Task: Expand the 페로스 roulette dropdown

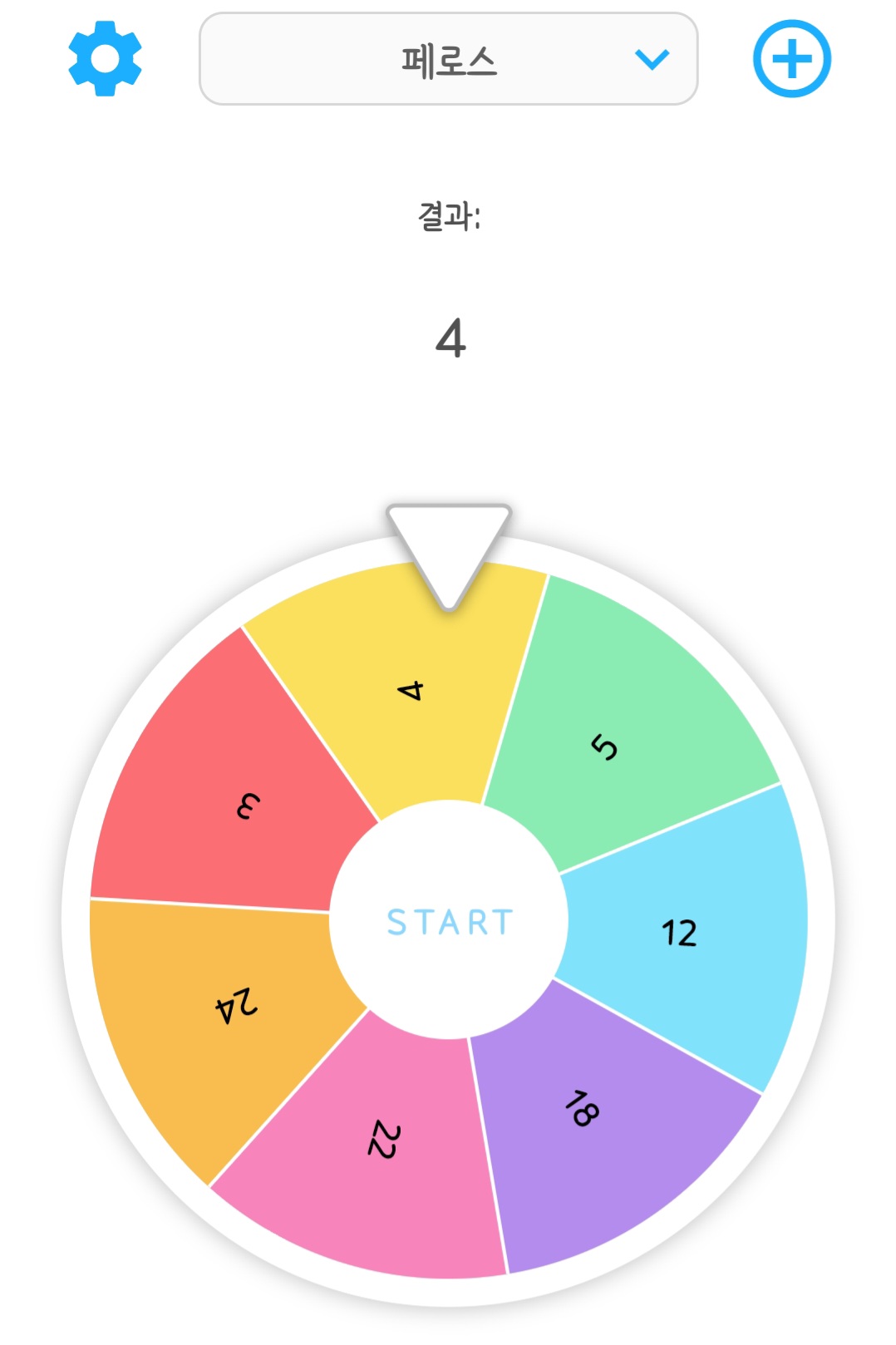Action: coord(448,59)
